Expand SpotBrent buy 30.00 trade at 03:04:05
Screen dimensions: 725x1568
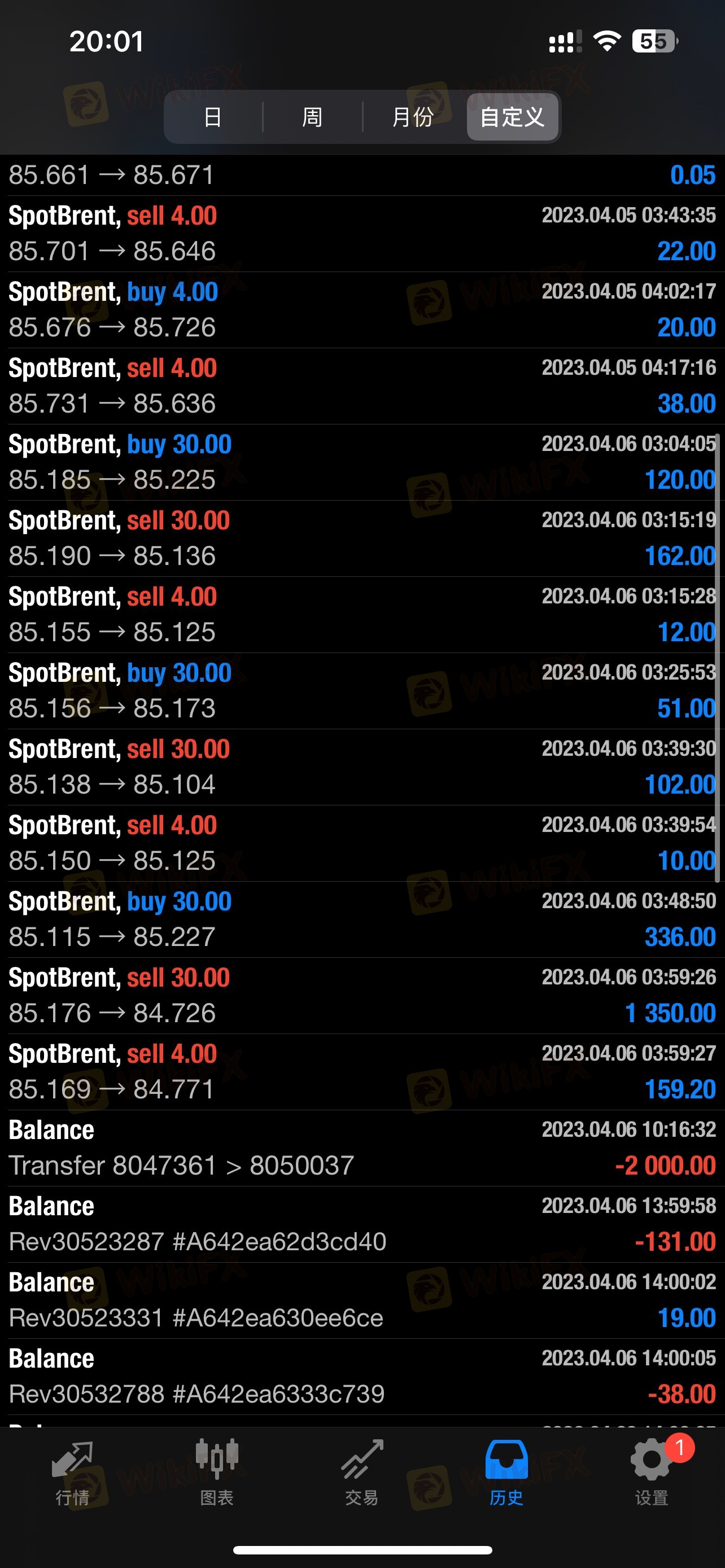362,462
